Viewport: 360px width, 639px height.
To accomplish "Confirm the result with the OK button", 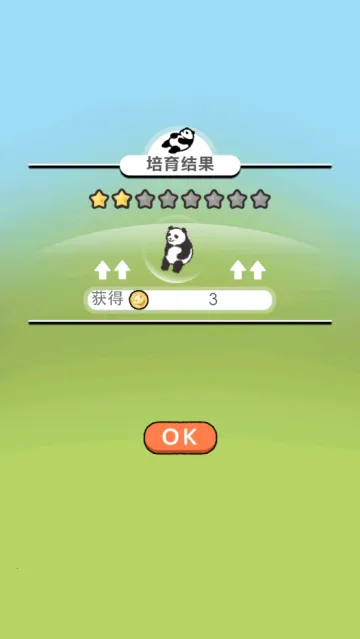I will 180,438.
